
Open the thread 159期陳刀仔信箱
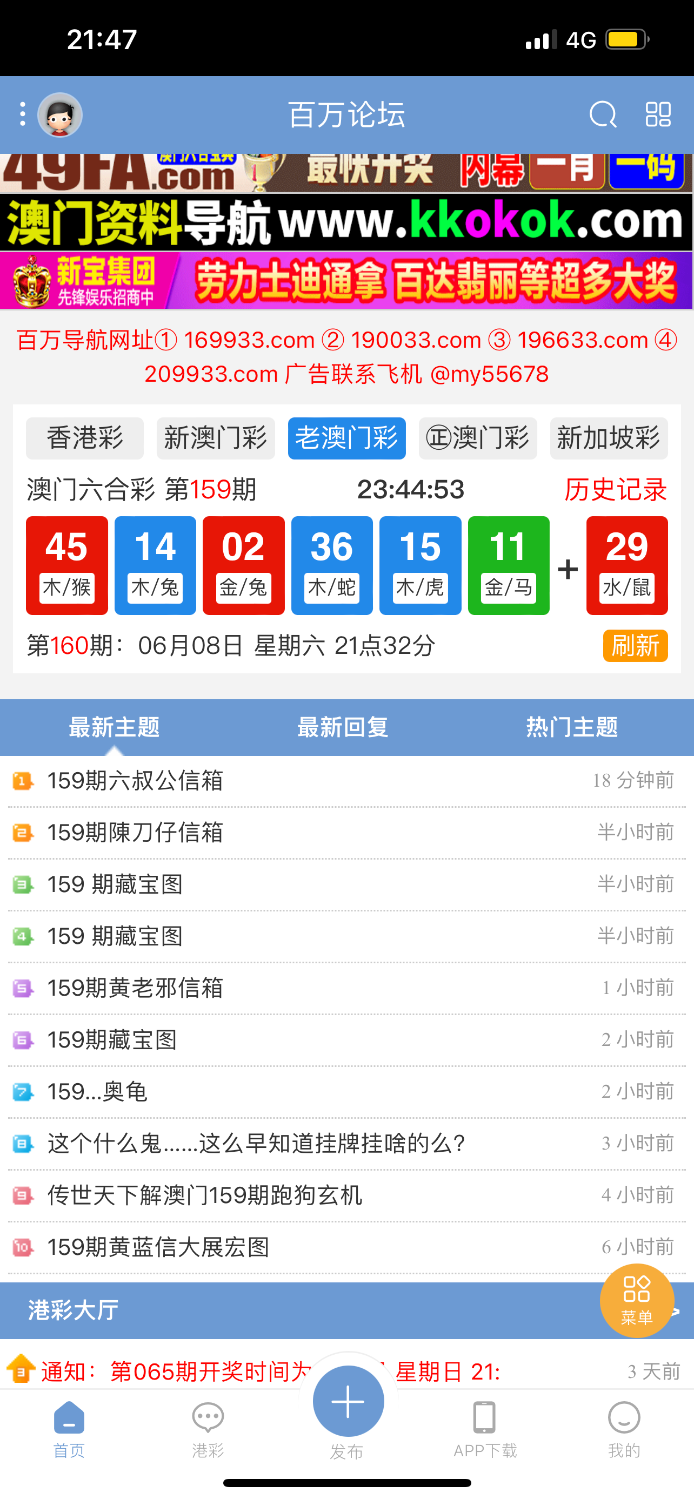click(x=135, y=832)
